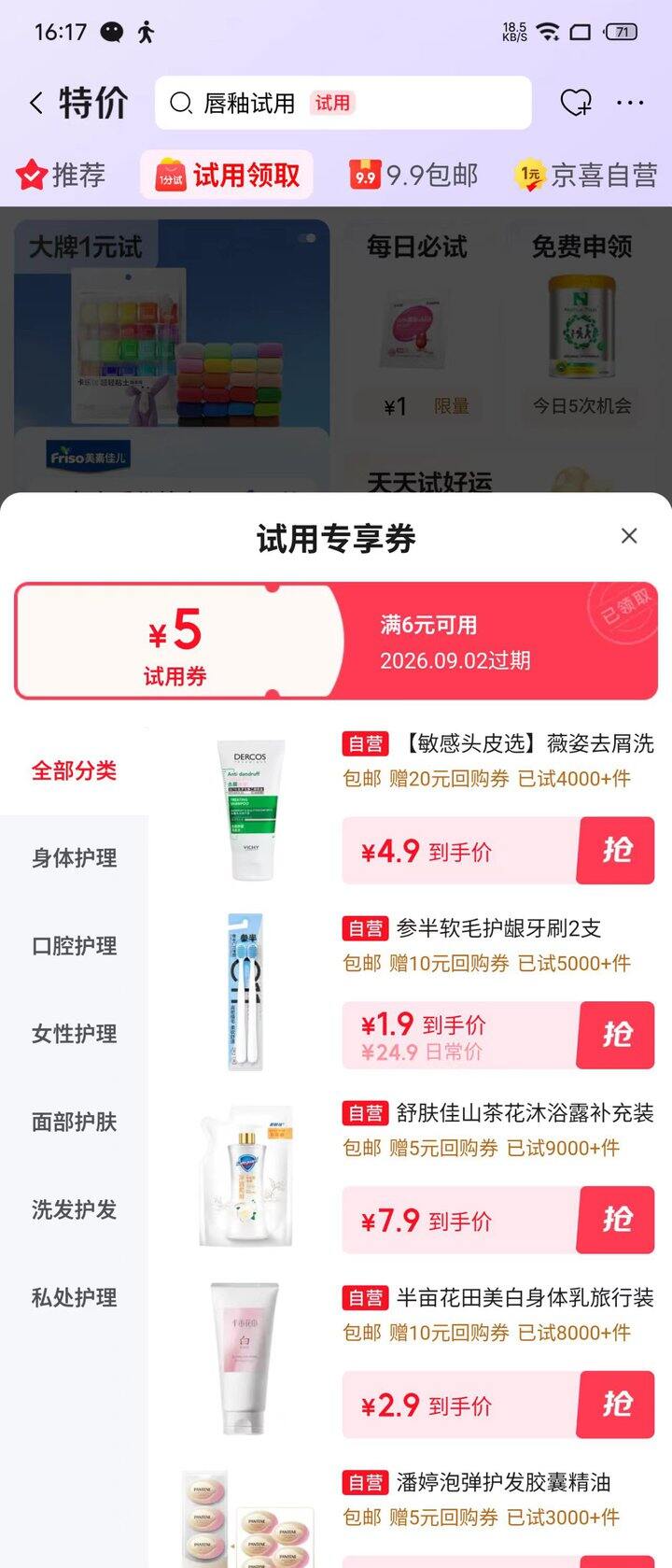Screen dimensions: 672x1568
Task: Select the 女性护理 category
Action: pos(75,1034)
